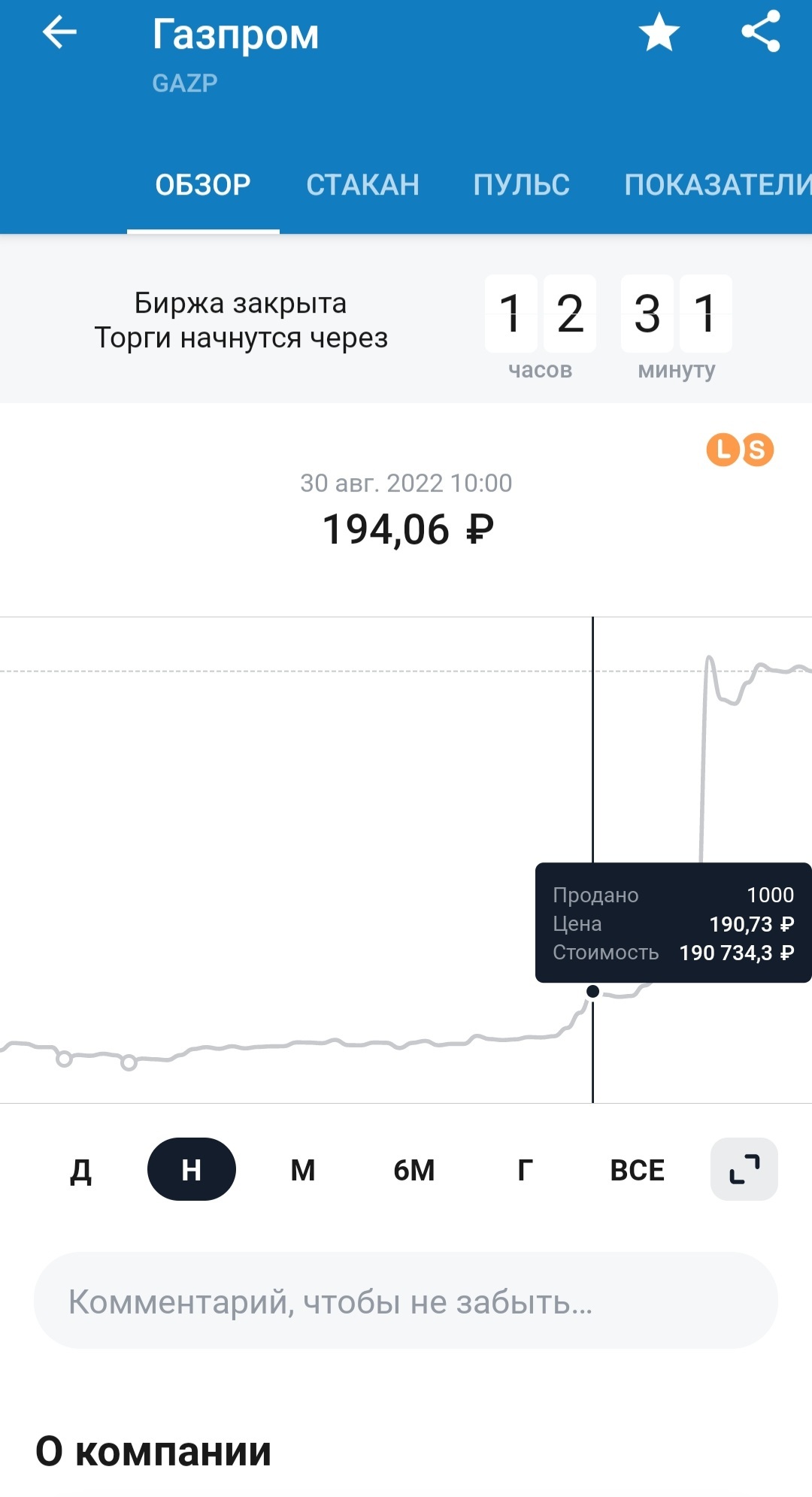
Task: Share the Газпром stock page
Action: [761, 32]
